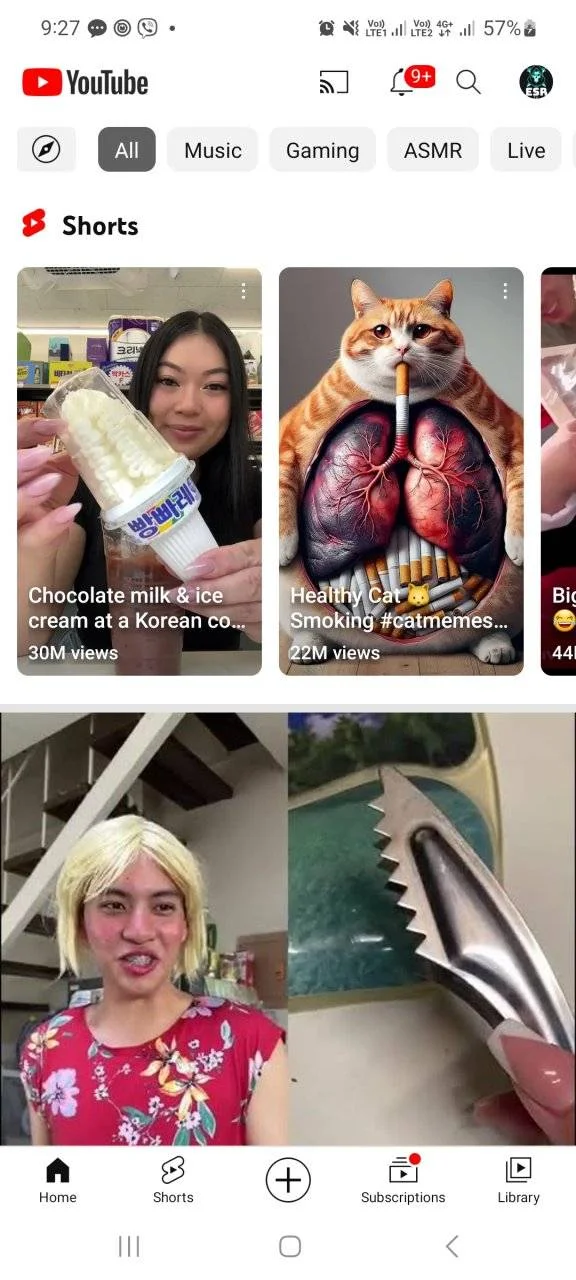
Task: Tap the search magnifier icon
Action: (468, 82)
